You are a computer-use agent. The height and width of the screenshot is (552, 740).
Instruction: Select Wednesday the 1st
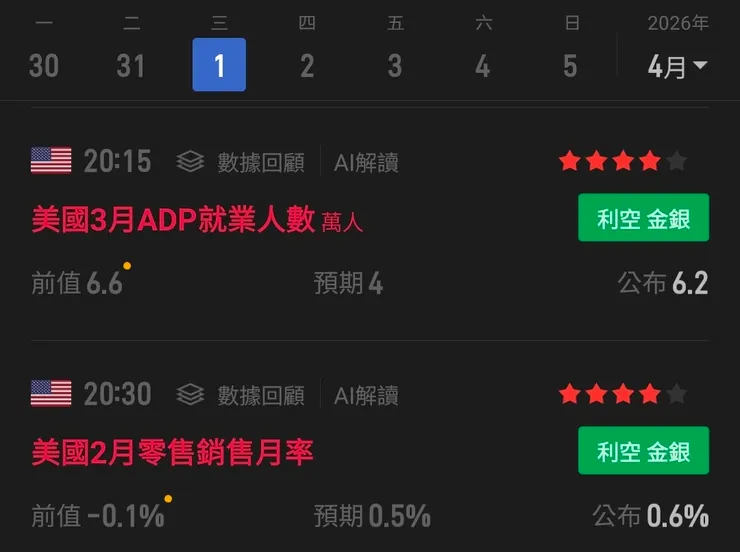coord(219,66)
